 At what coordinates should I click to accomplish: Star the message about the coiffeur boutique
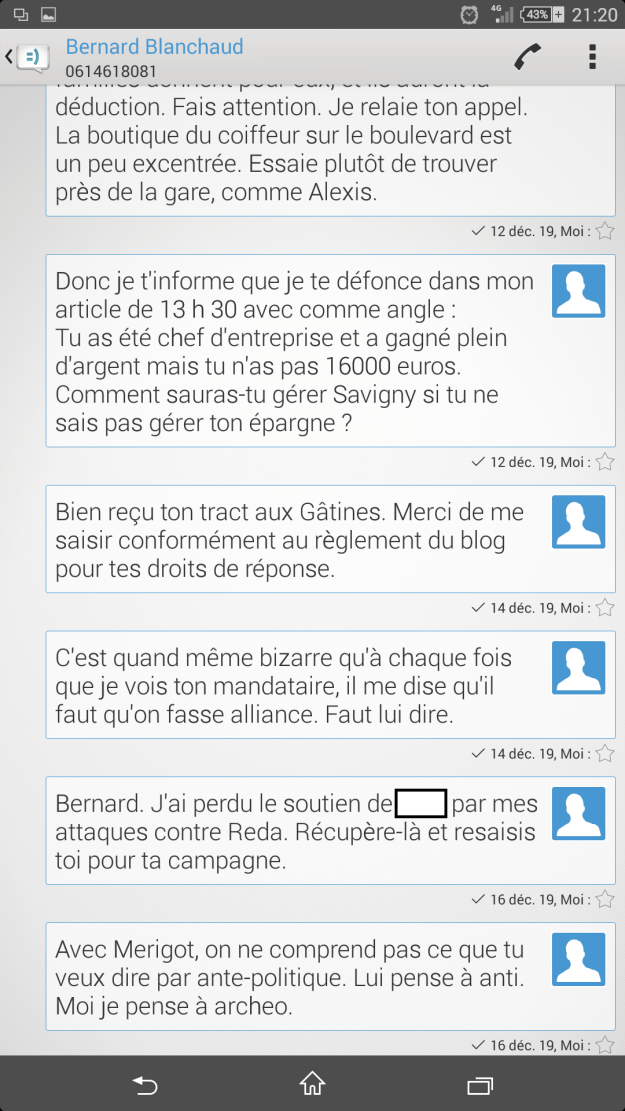(x=605, y=232)
